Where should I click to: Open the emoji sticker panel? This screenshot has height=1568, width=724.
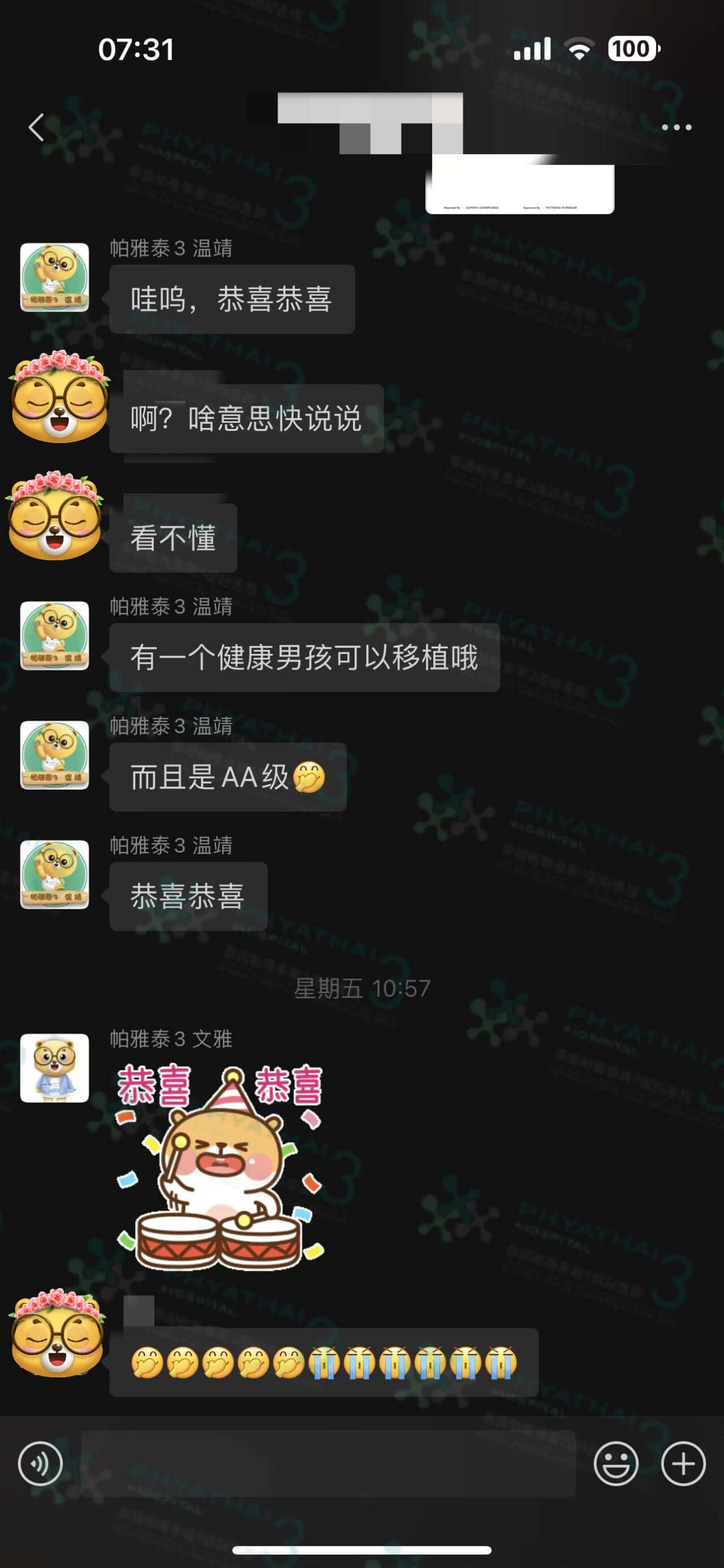pos(615,1463)
